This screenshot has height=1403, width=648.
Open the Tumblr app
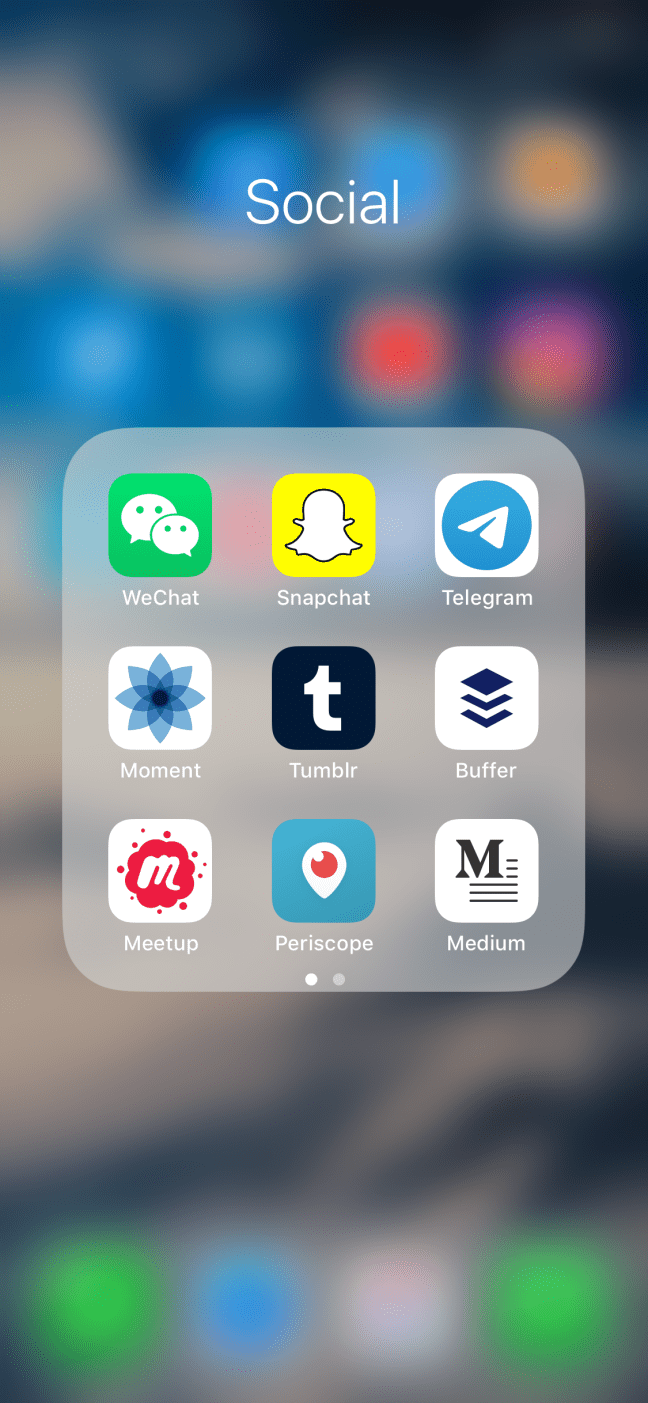pos(323,698)
